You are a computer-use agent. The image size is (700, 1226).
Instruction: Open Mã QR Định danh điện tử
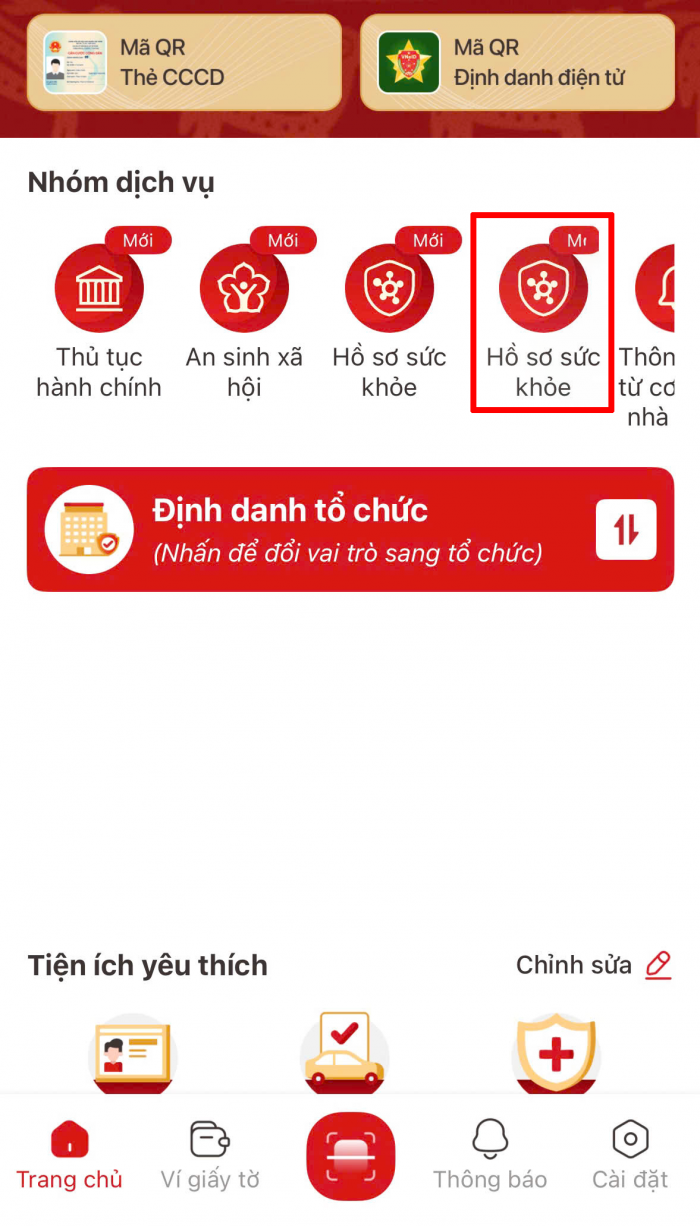click(518, 62)
